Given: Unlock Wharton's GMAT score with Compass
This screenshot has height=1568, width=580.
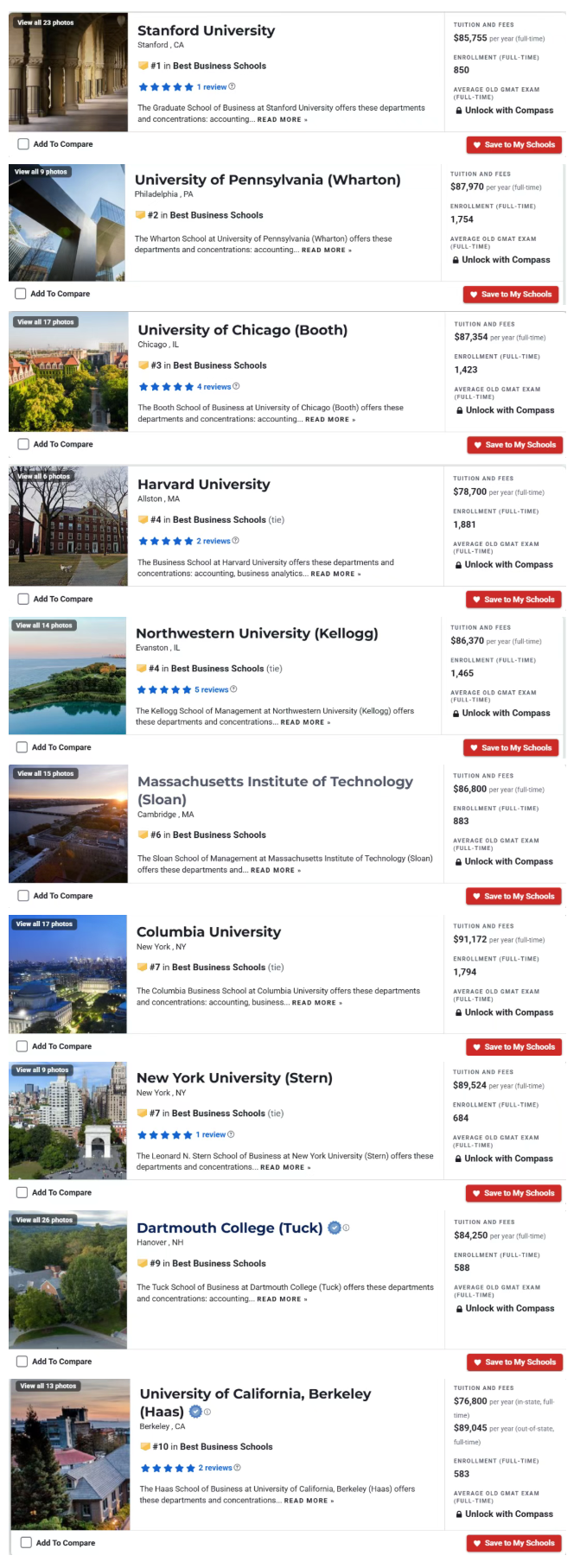Looking at the screenshot, I should pos(506,260).
